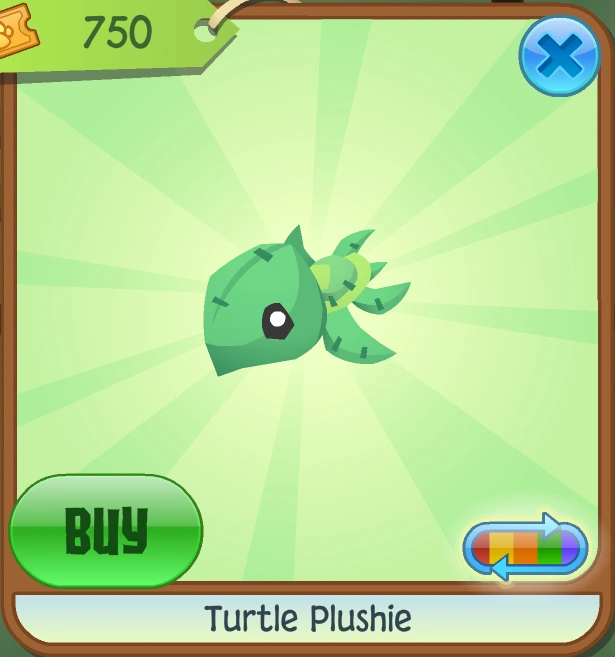Change the plushie color variant
The image size is (615, 657).
tap(525, 548)
